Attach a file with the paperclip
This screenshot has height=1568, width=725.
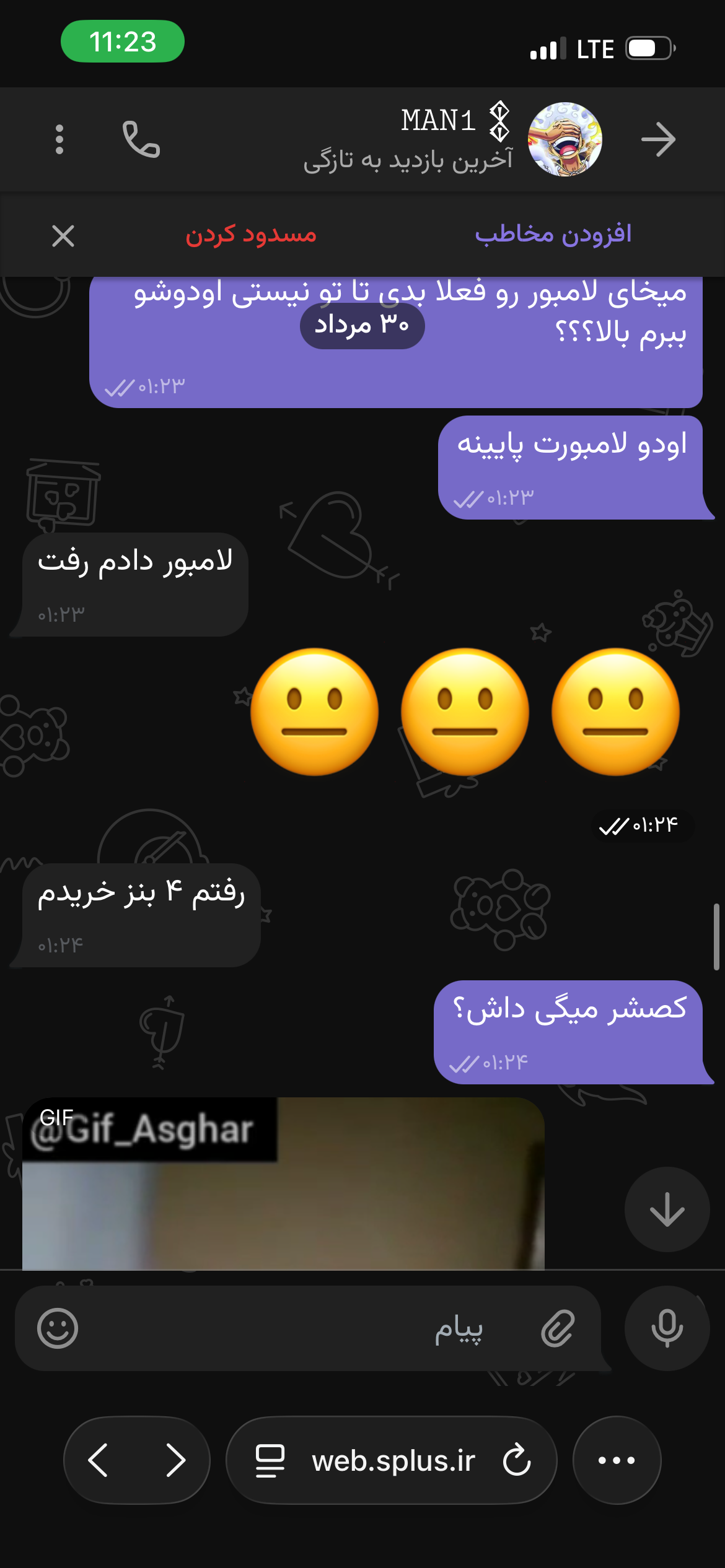pos(558,1328)
